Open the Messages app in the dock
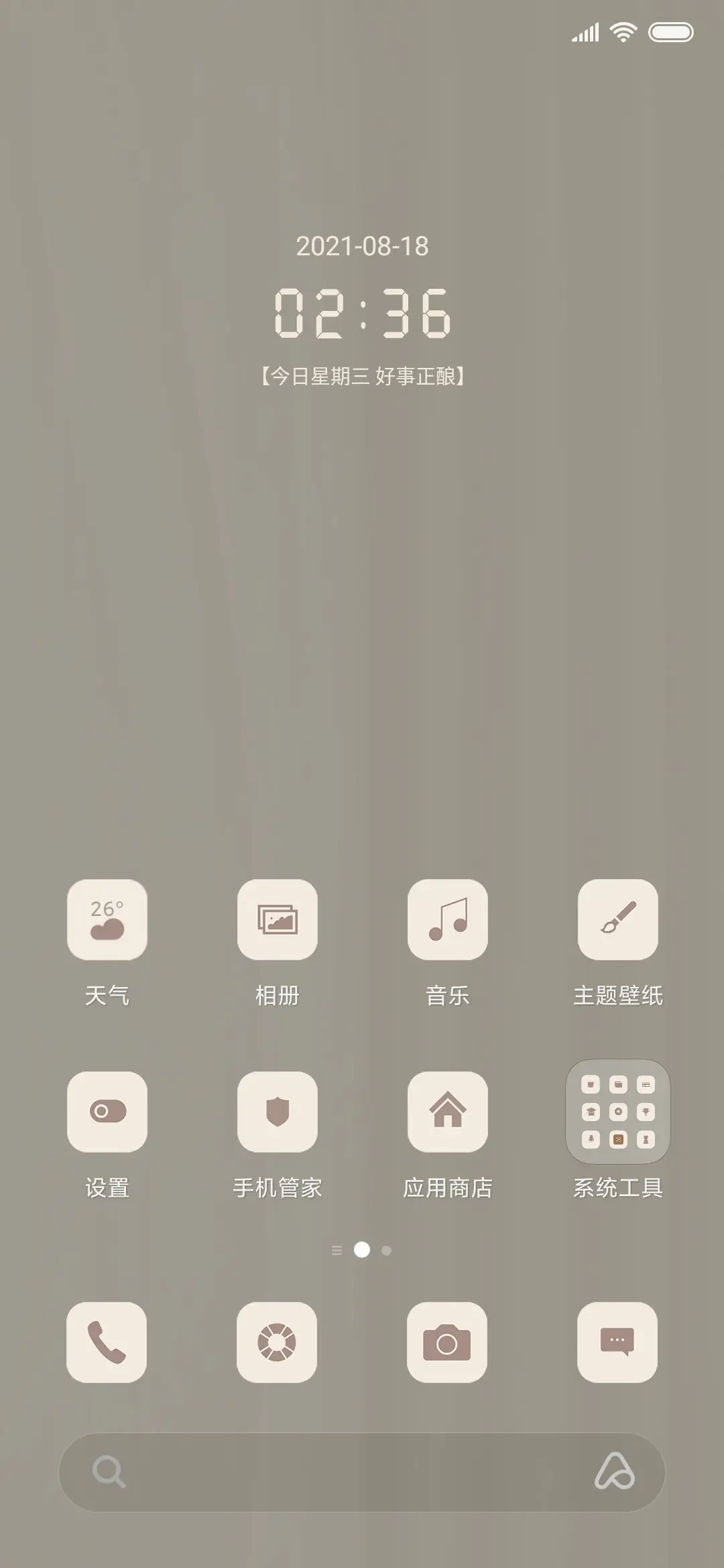The image size is (724, 1568). 617,1344
